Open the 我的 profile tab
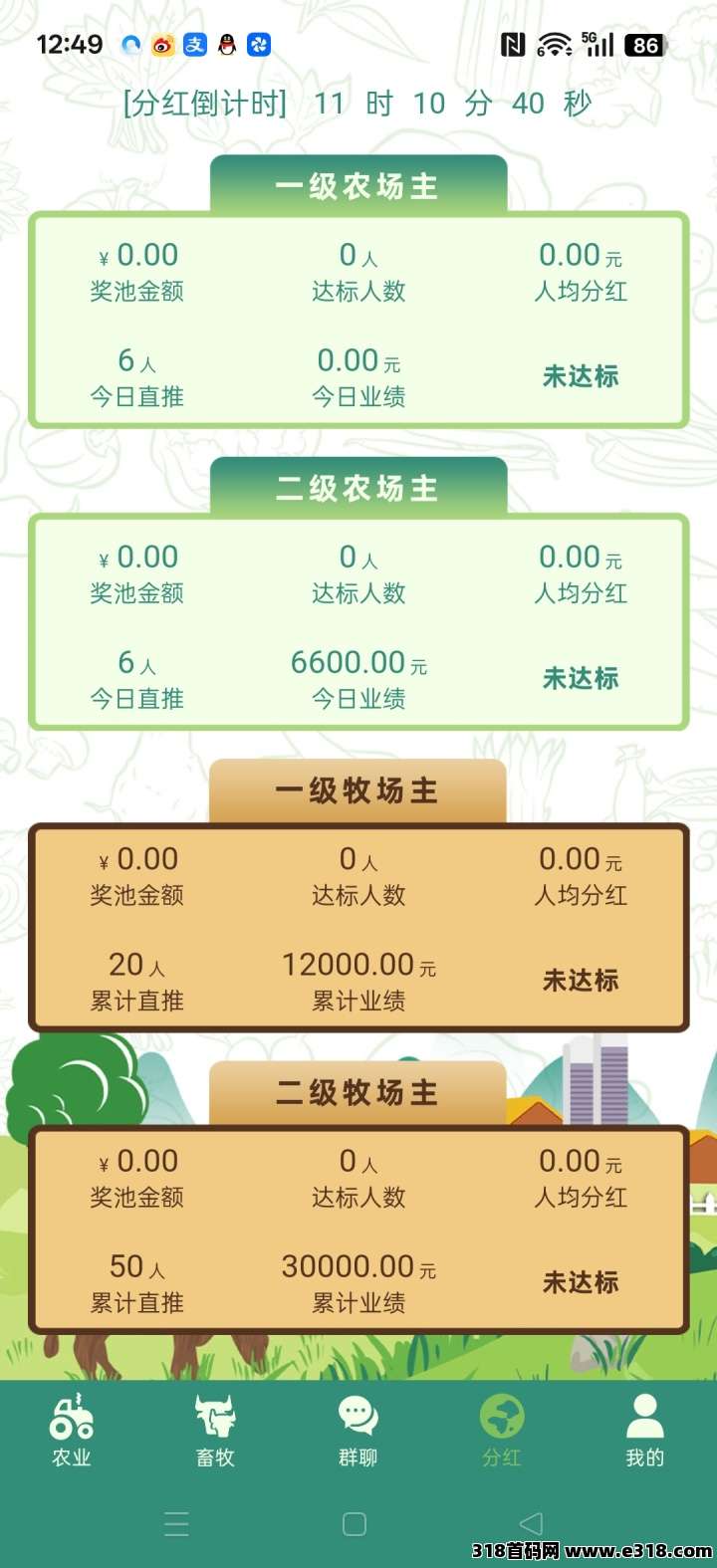 tap(644, 1431)
